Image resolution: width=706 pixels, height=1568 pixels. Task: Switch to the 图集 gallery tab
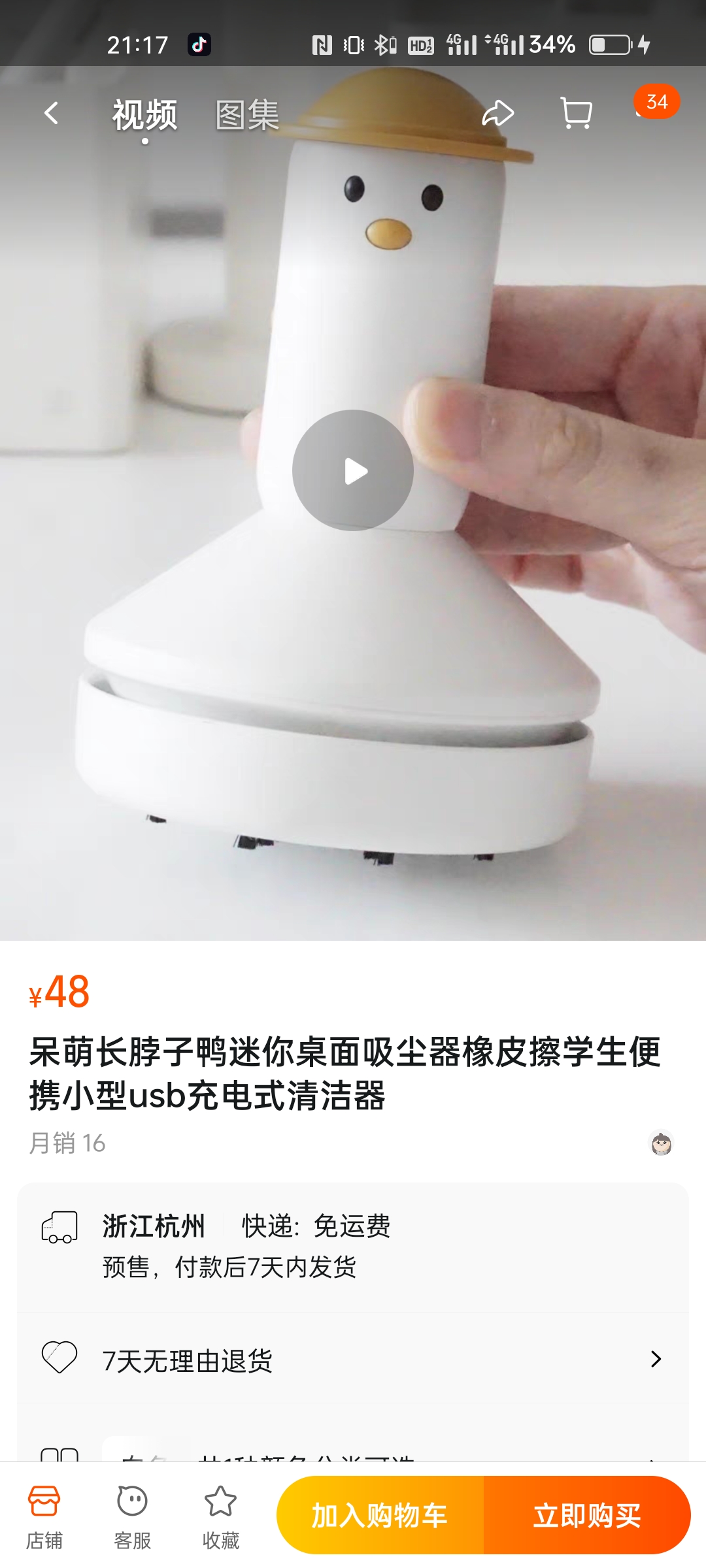247,115
